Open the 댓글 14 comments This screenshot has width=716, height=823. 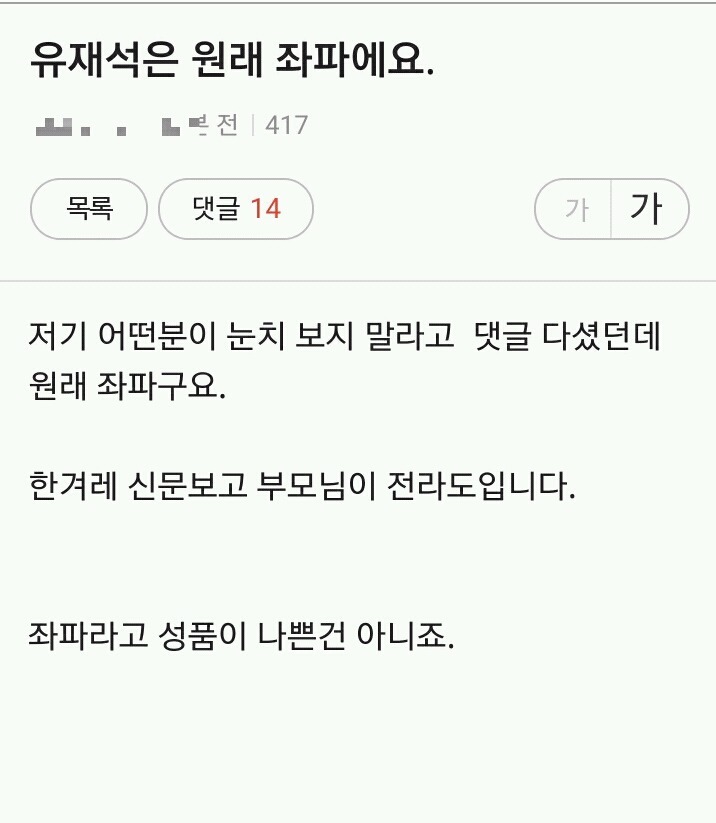click(x=236, y=209)
